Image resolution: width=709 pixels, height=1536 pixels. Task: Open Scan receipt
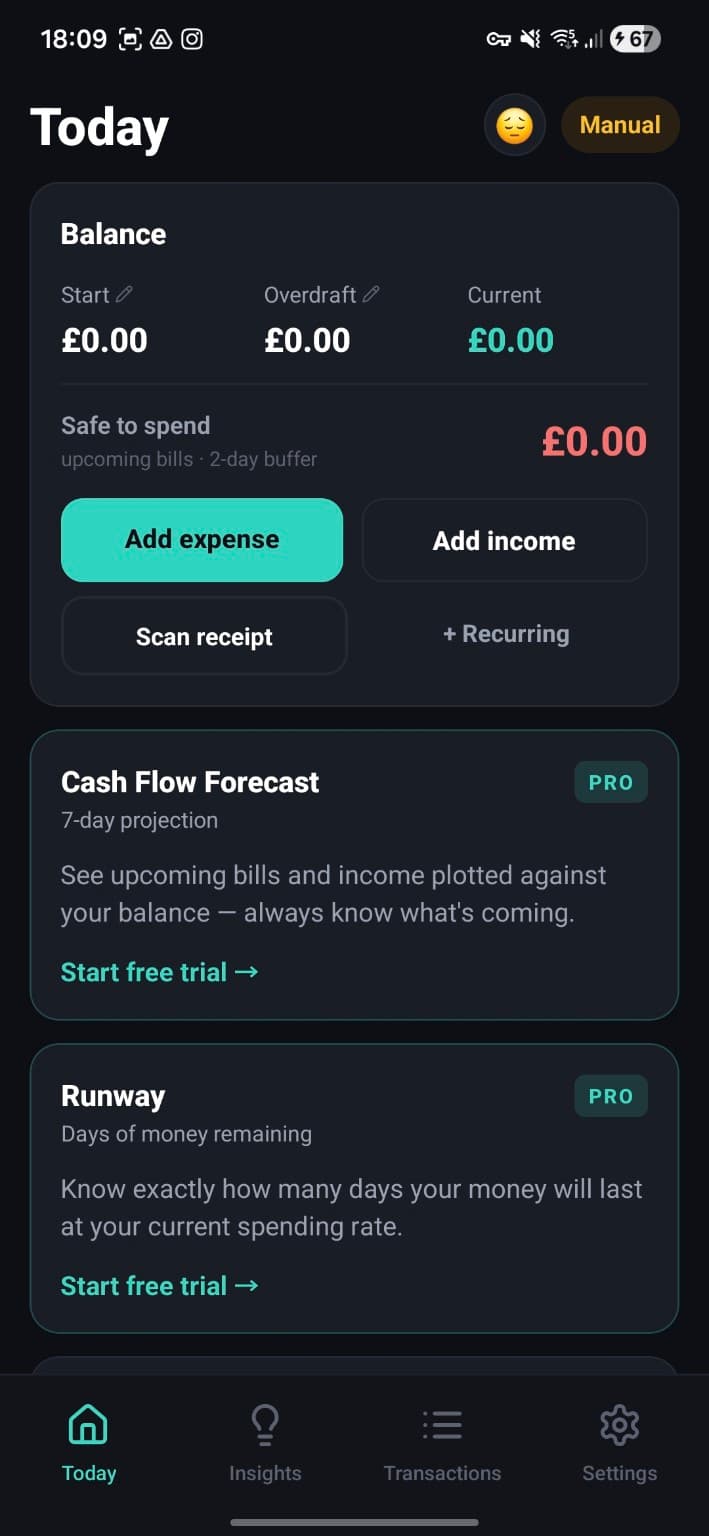click(x=204, y=637)
